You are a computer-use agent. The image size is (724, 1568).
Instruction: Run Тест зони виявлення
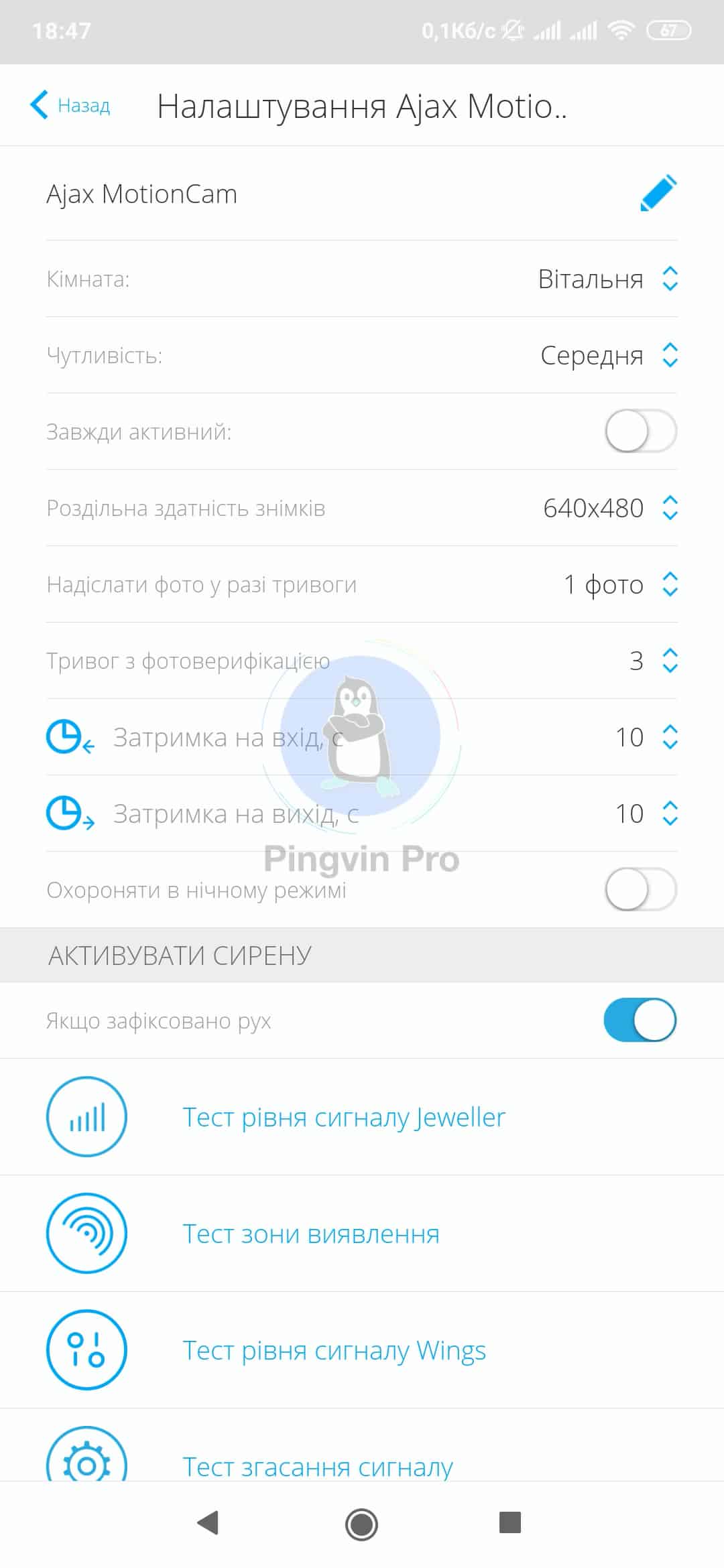point(311,1234)
